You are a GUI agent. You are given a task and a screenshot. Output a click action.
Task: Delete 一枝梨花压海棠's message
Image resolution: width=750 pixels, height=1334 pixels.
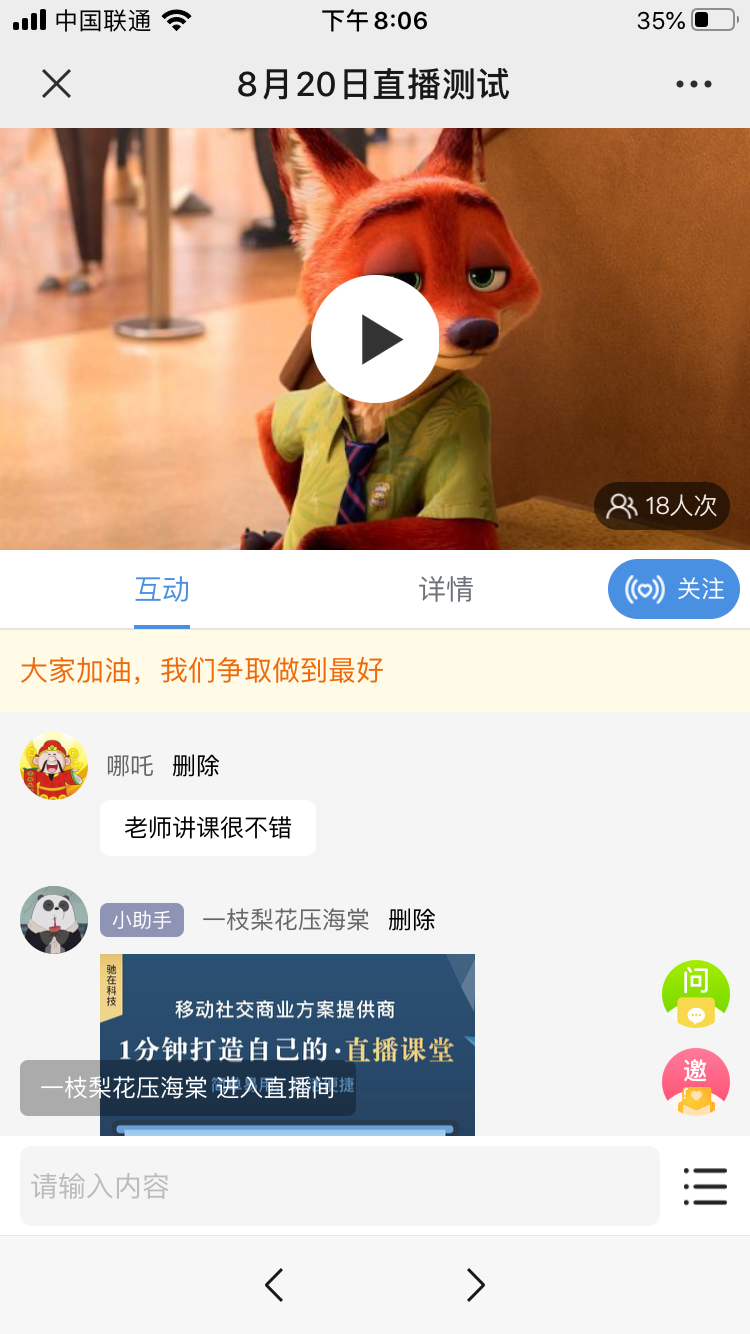coord(412,920)
